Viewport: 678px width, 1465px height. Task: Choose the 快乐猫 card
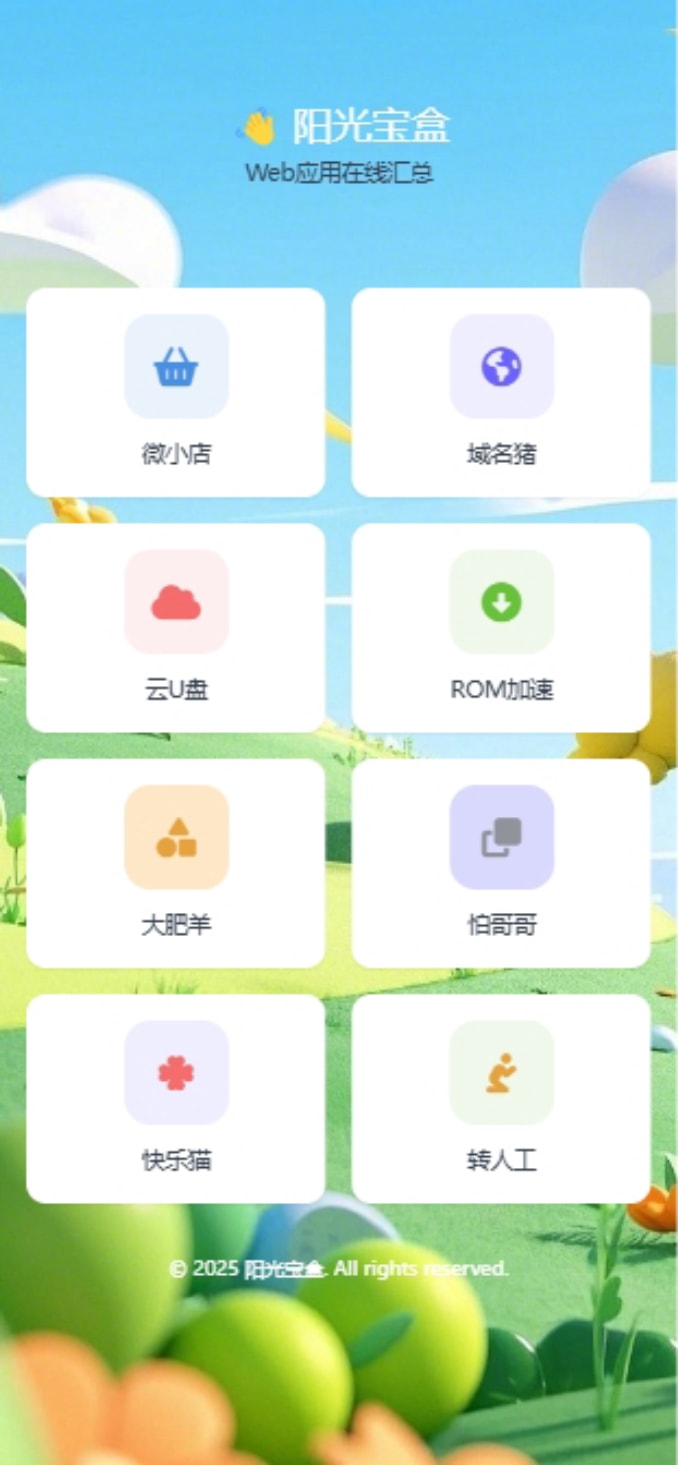pyautogui.click(x=176, y=1098)
